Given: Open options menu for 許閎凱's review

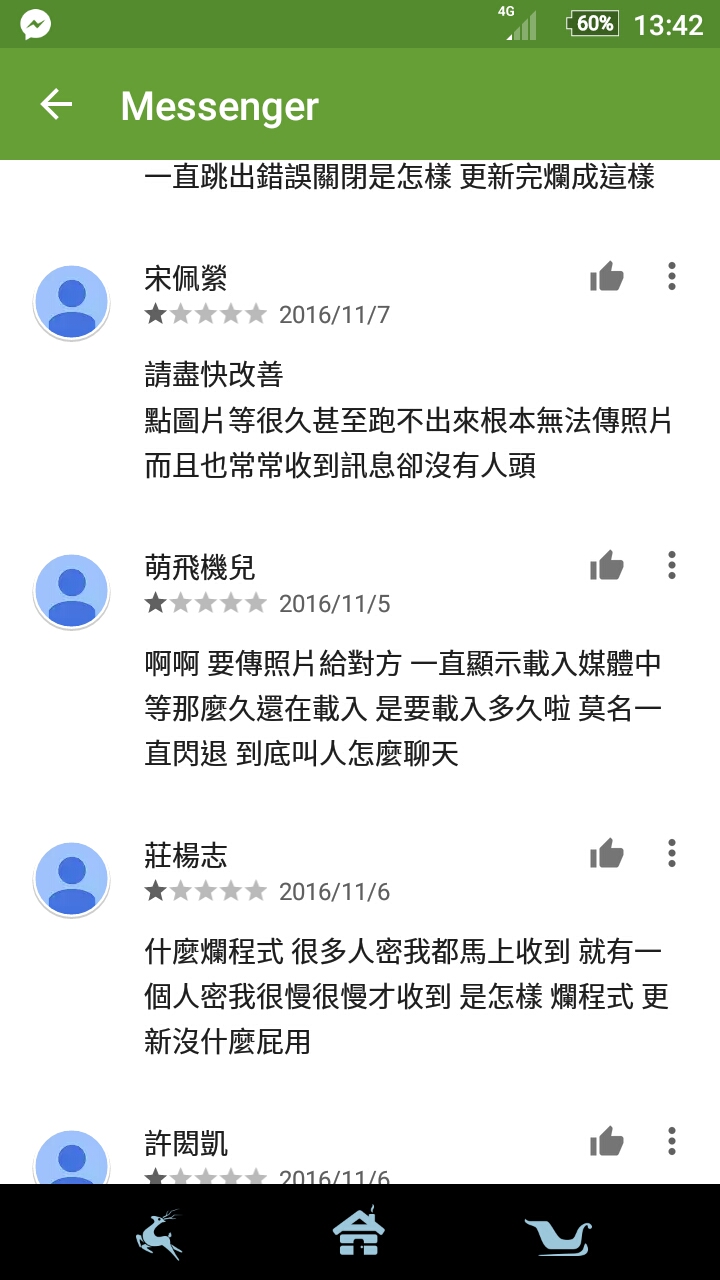Looking at the screenshot, I should pos(672,1141).
